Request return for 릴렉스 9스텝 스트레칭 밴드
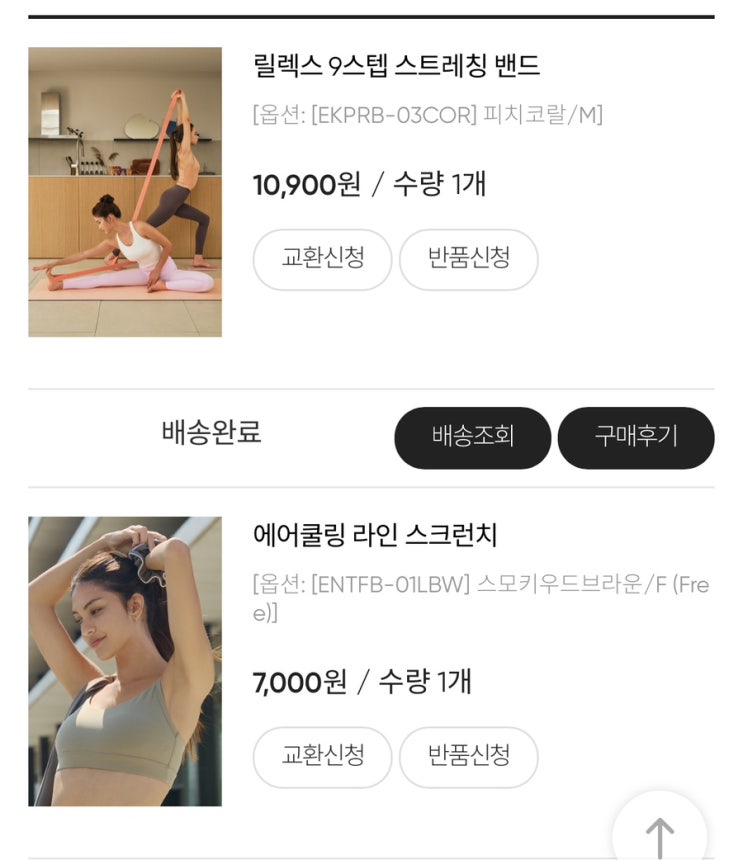This screenshot has height=860, width=743. 468,259
